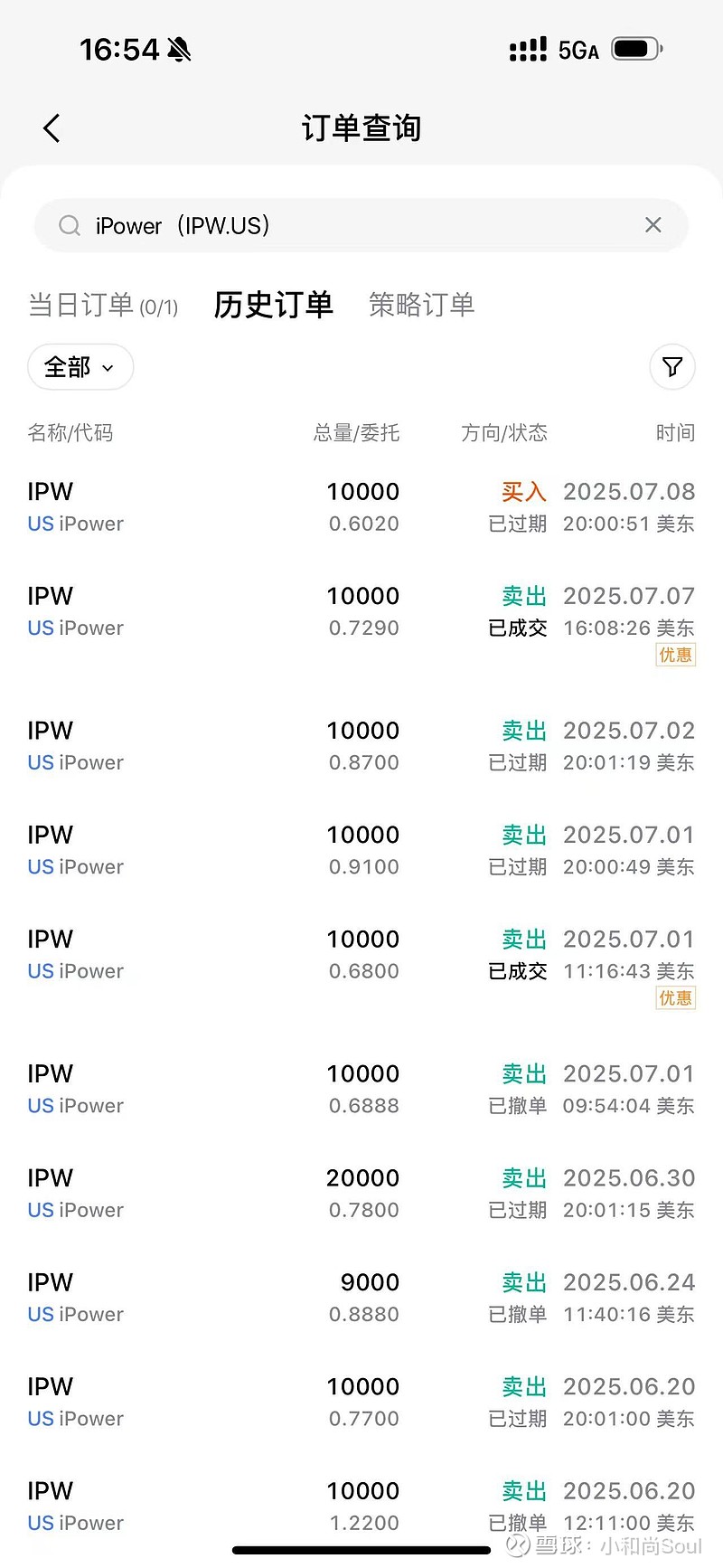Switch to the 当日订单 tab

103,306
